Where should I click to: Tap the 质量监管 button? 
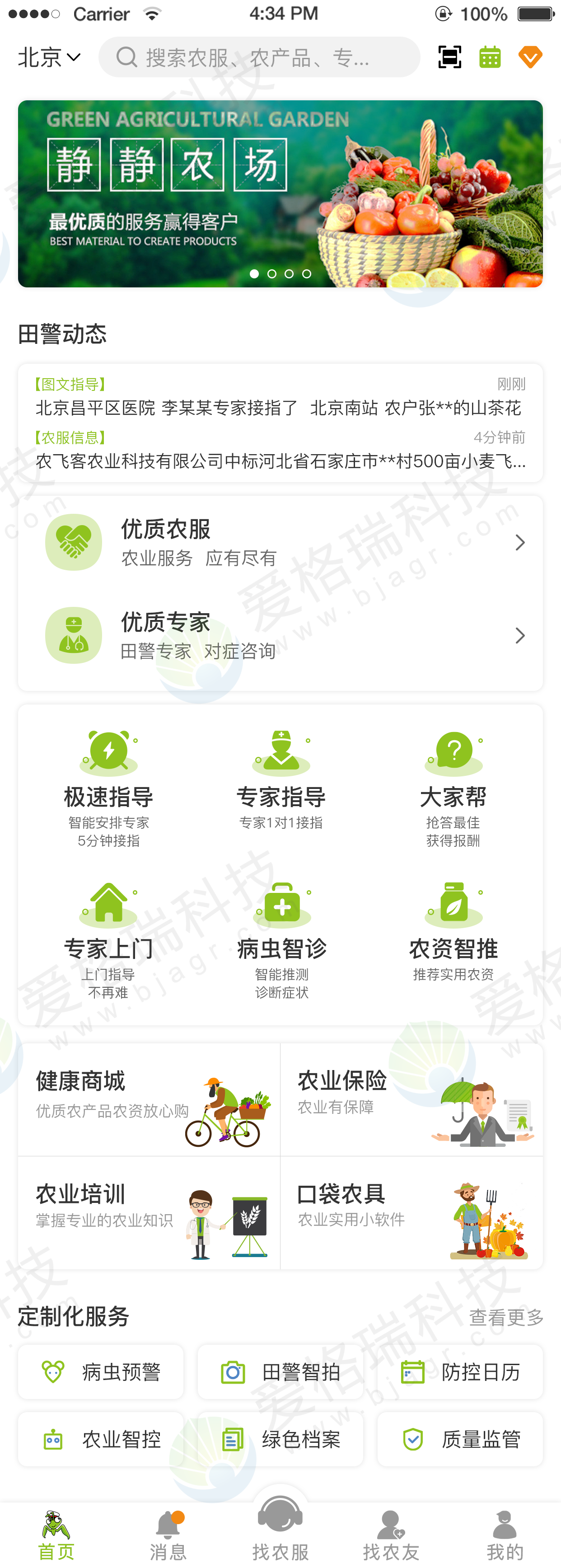point(460,1439)
